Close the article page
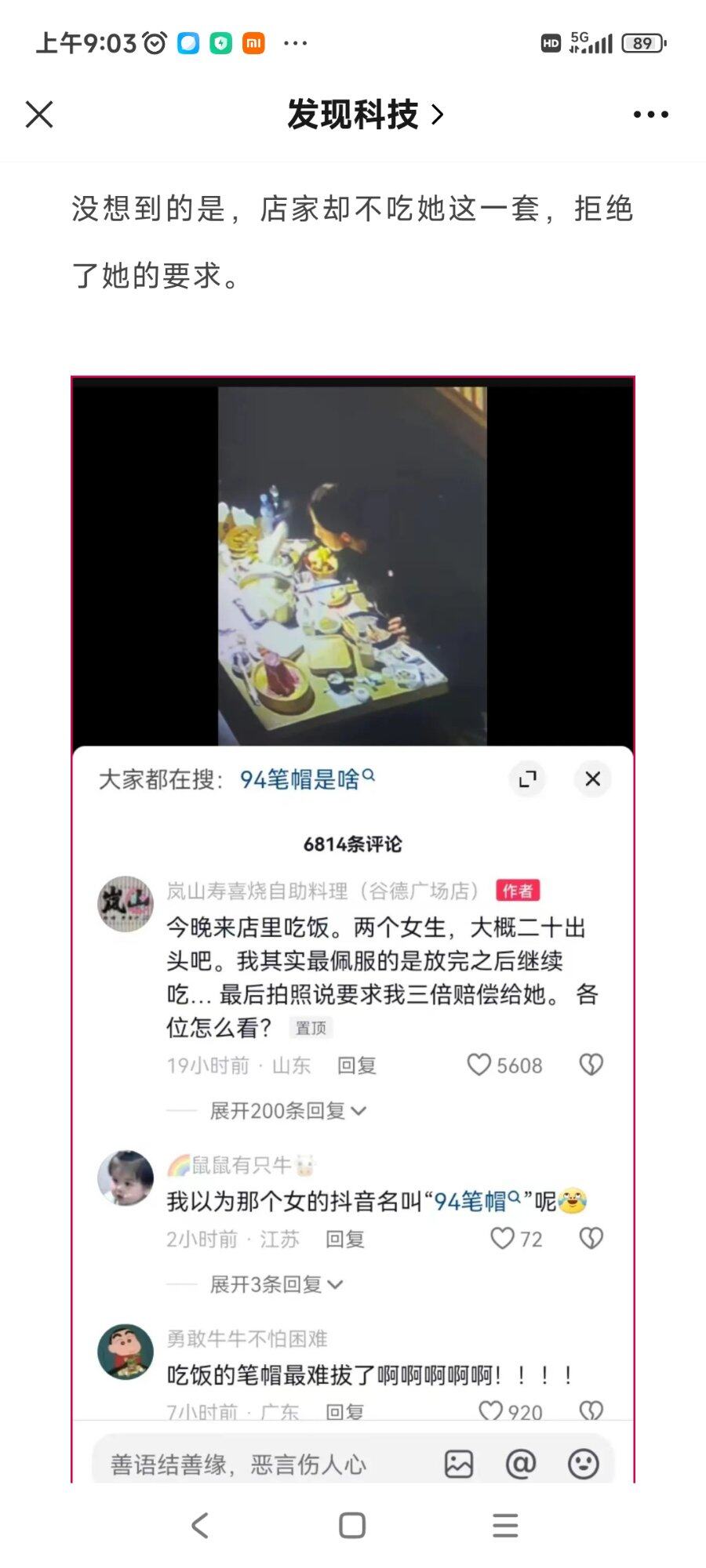 tap(39, 114)
